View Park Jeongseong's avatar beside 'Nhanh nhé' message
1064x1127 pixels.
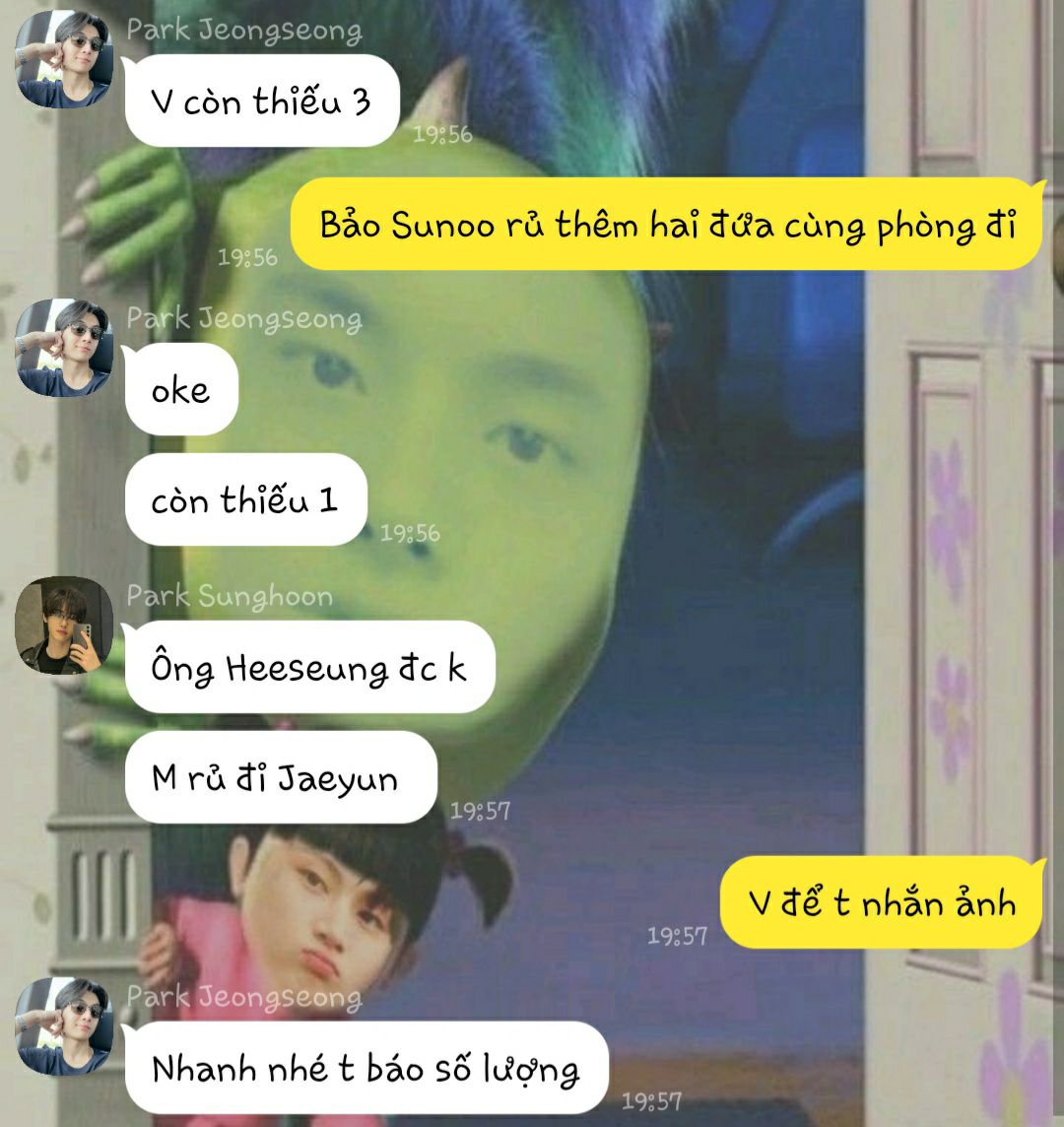click(64, 1027)
